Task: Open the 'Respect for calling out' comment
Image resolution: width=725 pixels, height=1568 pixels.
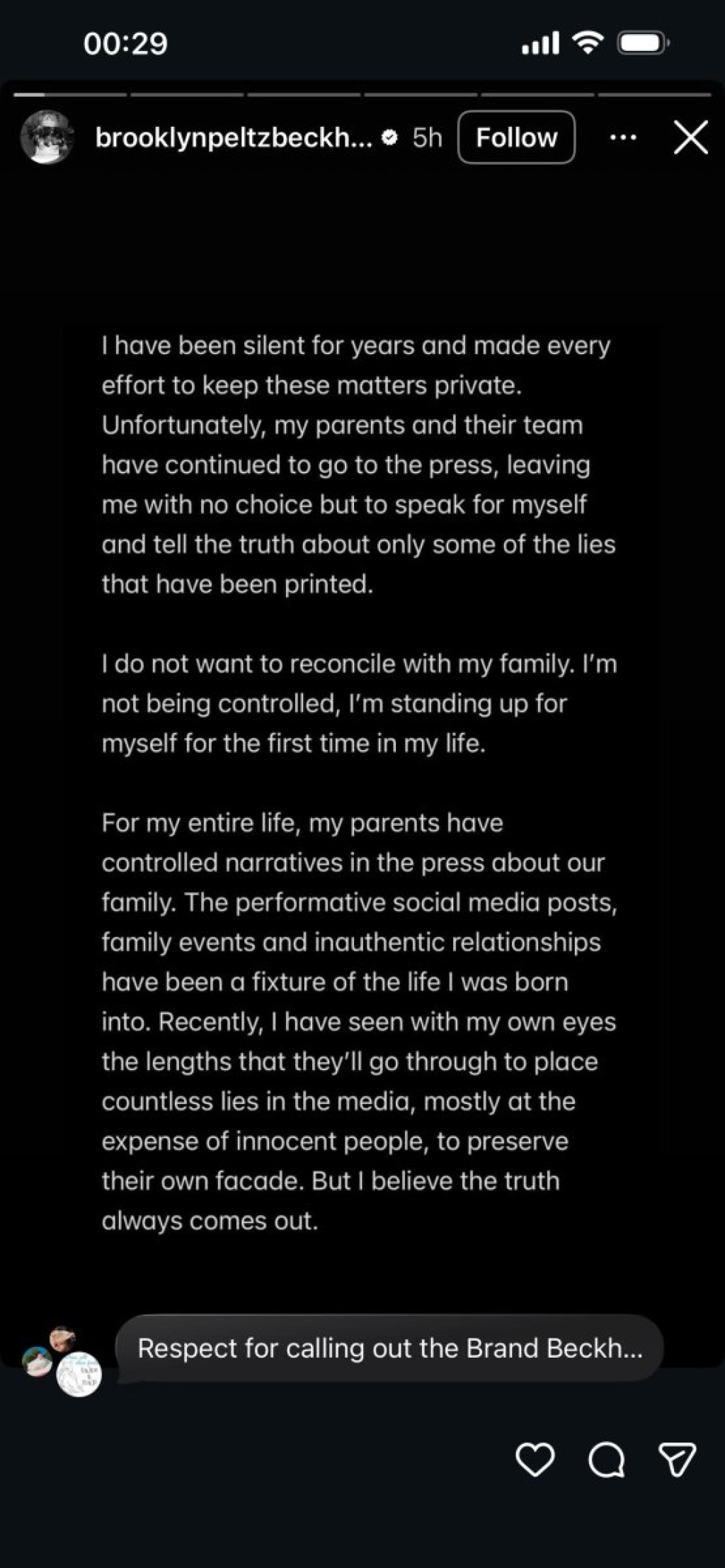Action: click(x=389, y=1348)
